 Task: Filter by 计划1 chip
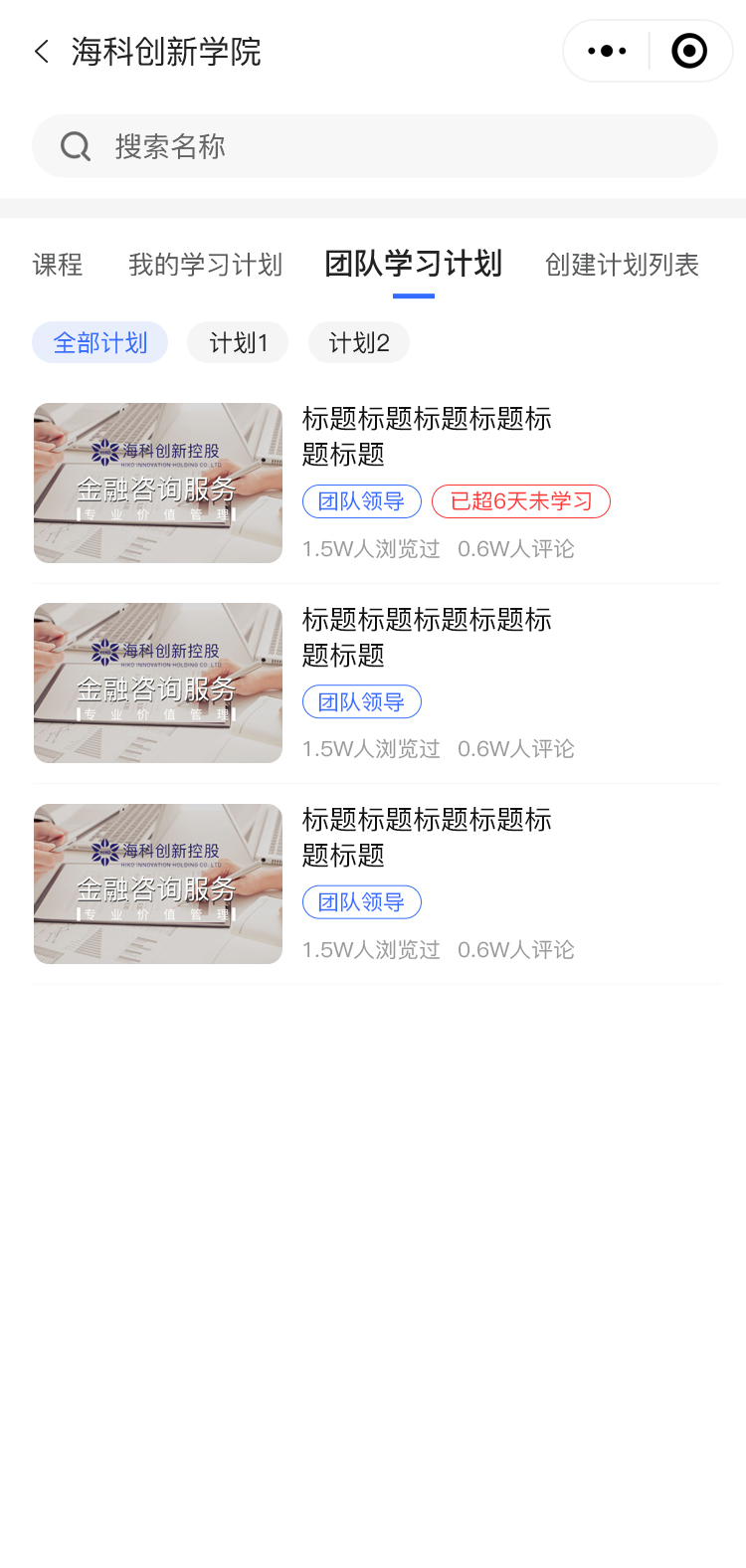tap(238, 343)
